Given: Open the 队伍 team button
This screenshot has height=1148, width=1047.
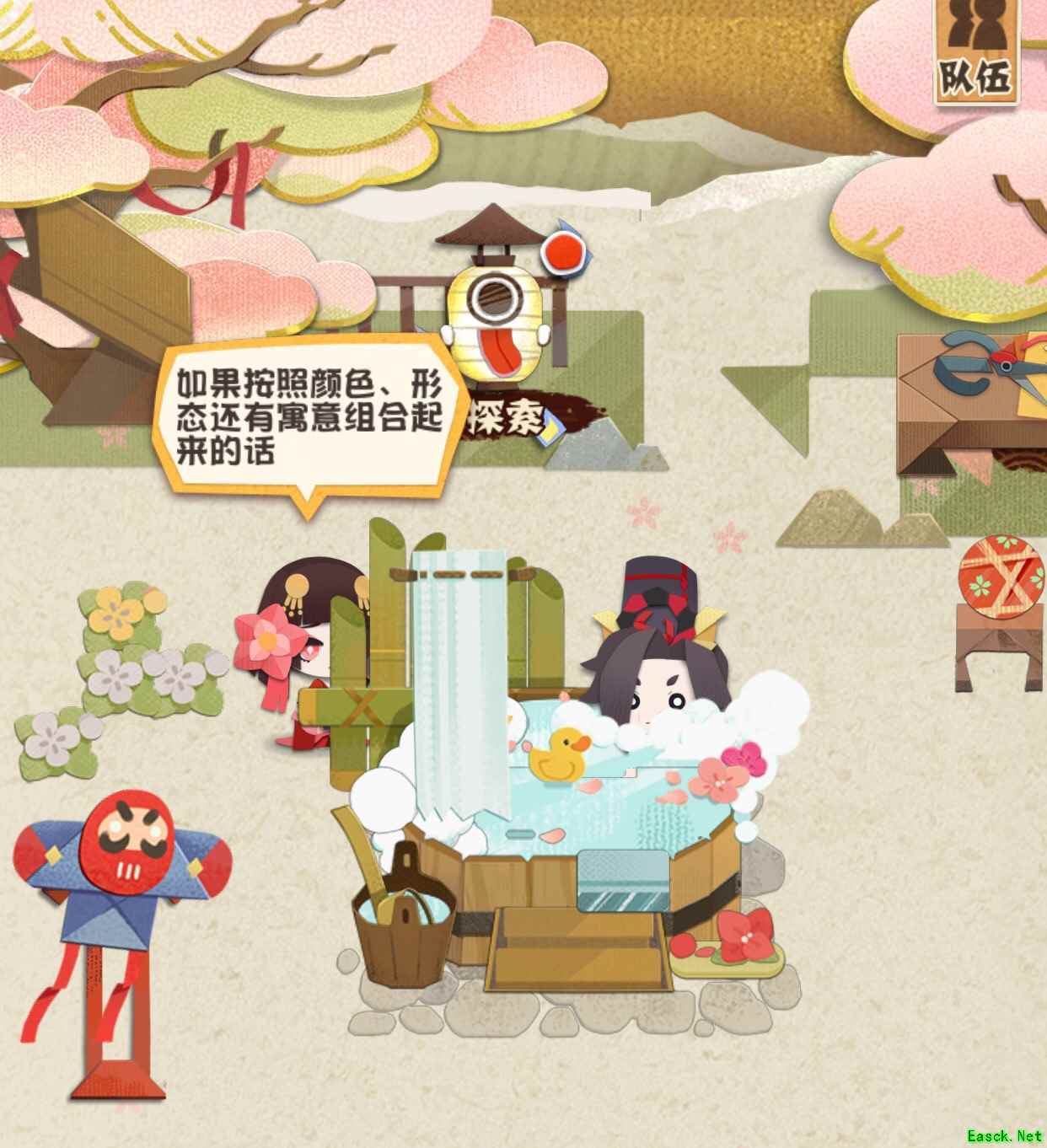Looking at the screenshot, I should pos(976,52).
